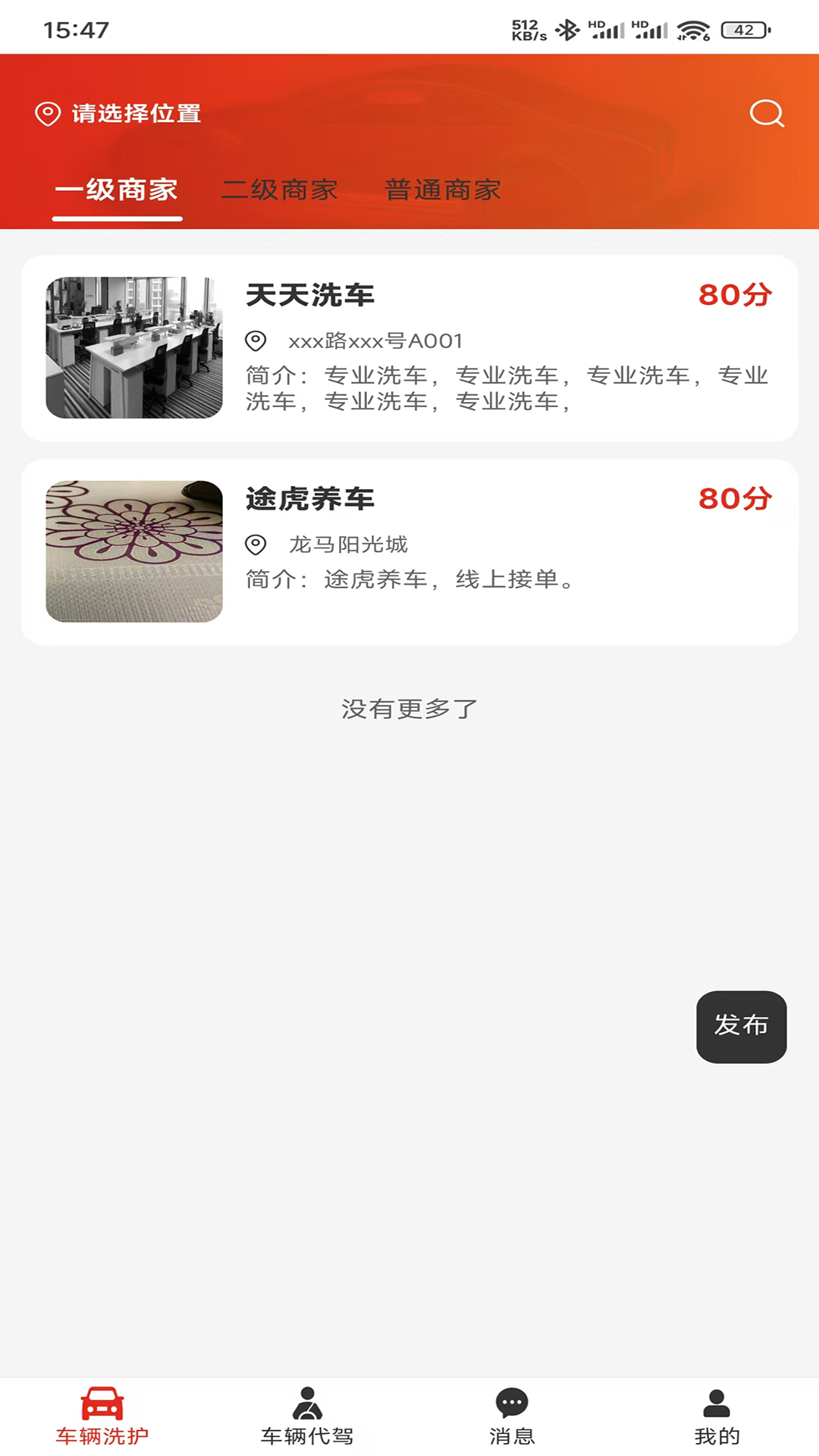Image resolution: width=819 pixels, height=1456 pixels.
Task: Tap the location pin beside 龙马阳光城
Action: (256, 544)
